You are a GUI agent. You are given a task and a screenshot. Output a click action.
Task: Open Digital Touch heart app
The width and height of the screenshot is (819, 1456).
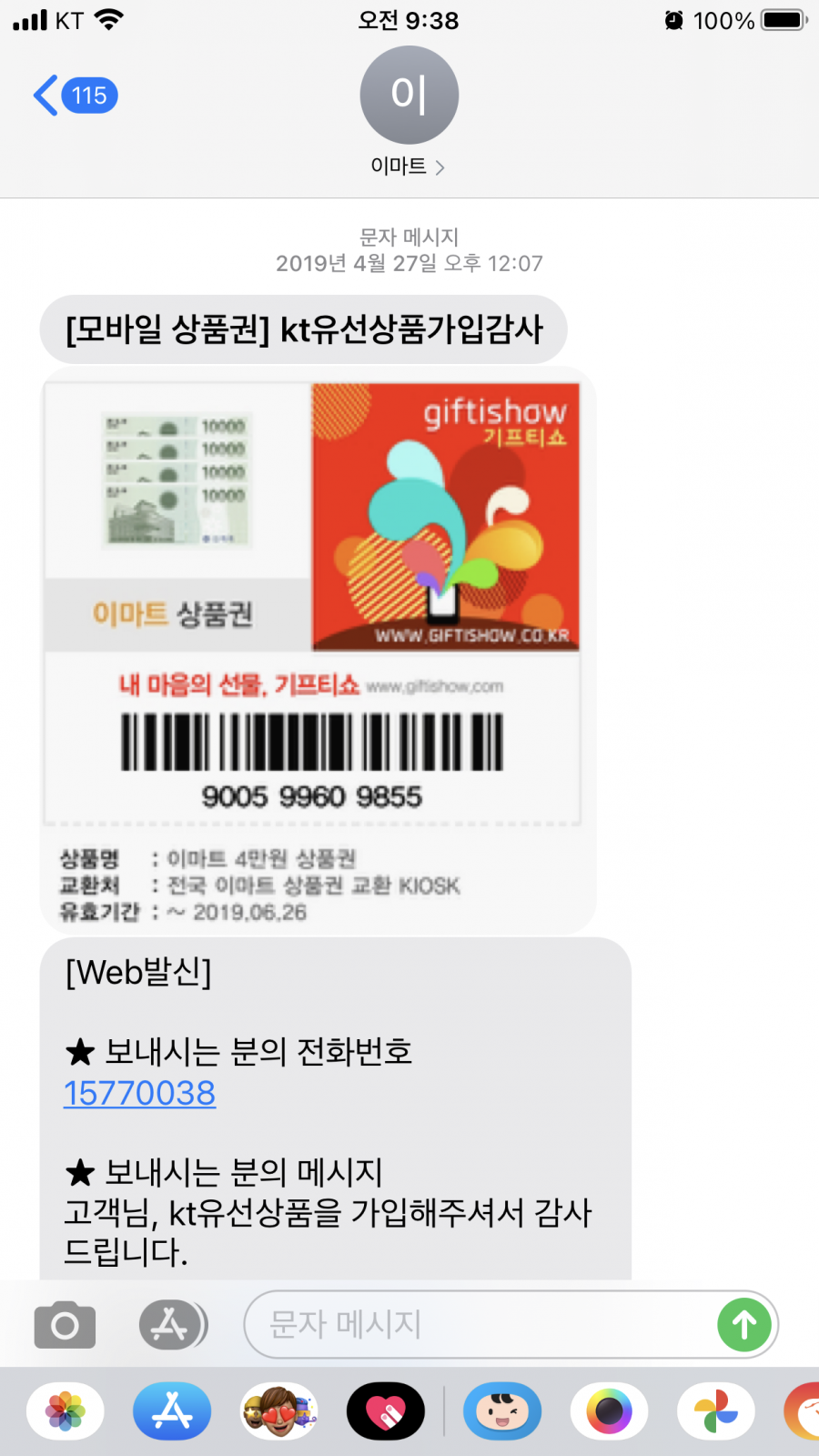(386, 1411)
